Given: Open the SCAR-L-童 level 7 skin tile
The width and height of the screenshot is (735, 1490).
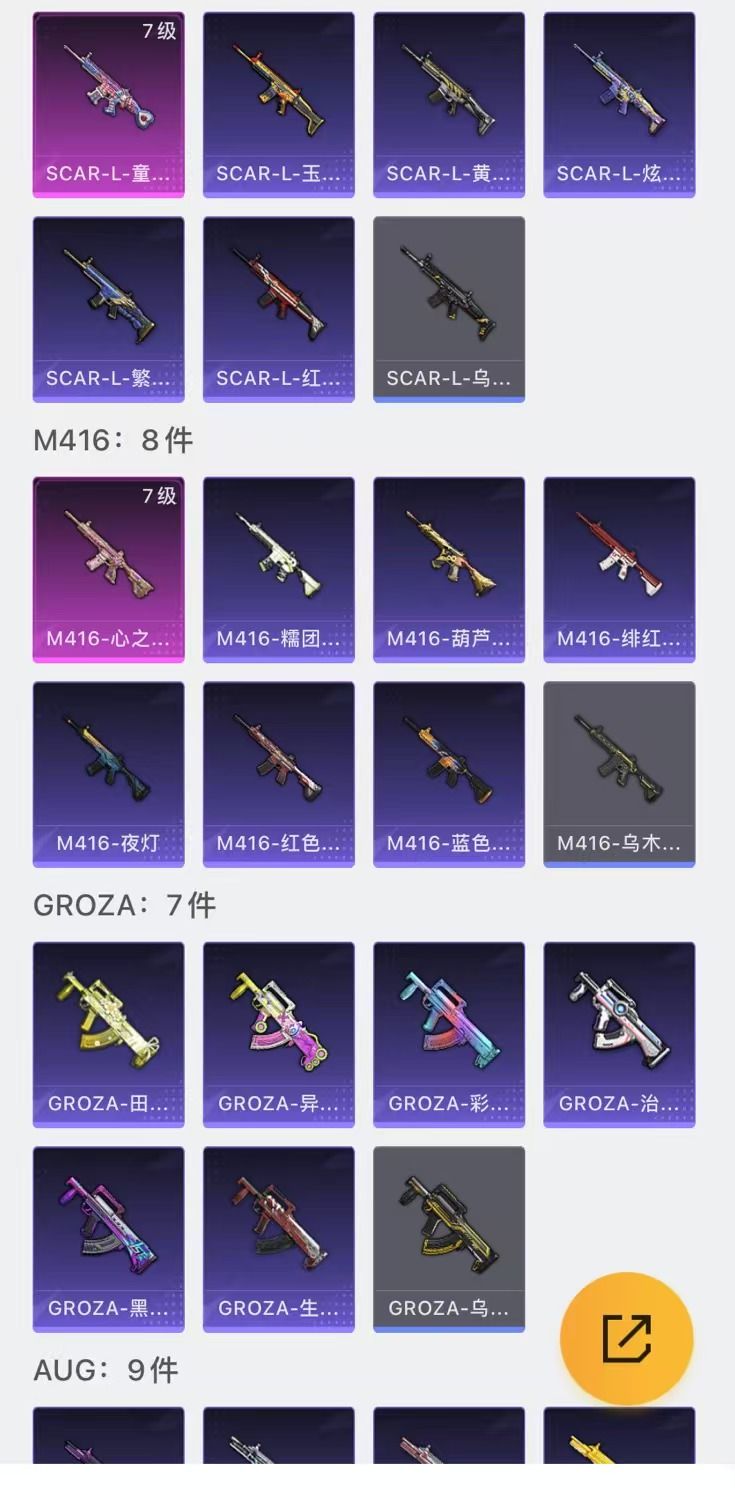Looking at the screenshot, I should pos(108,105).
